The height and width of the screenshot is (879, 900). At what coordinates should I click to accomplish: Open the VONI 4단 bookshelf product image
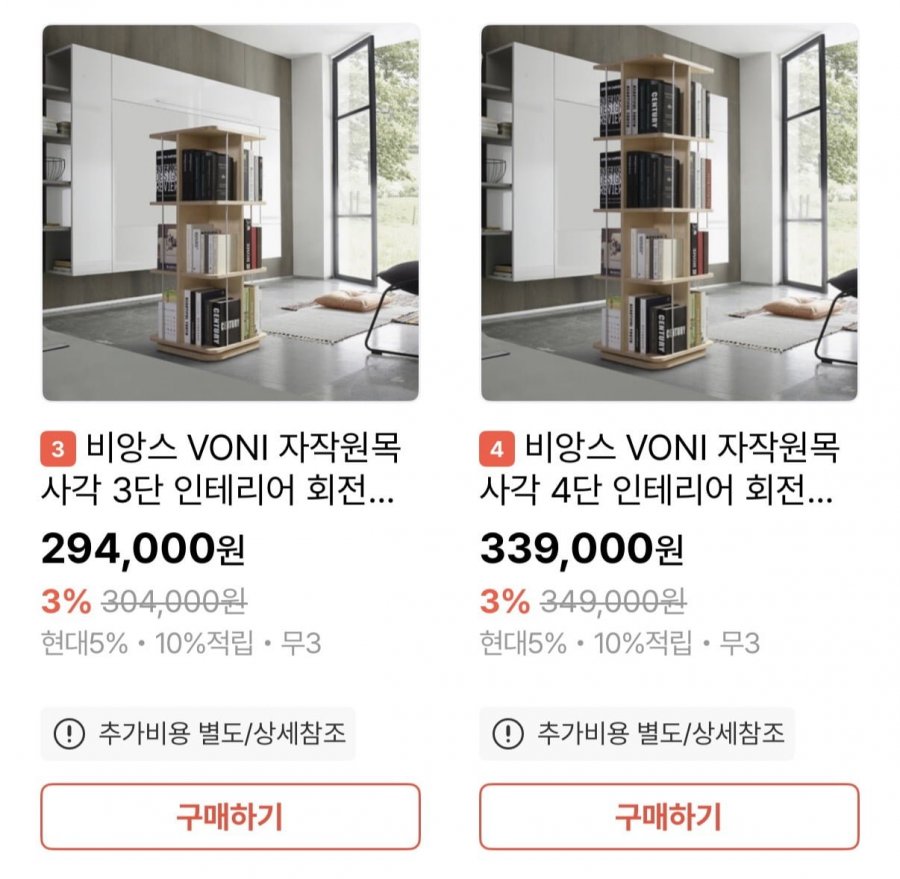click(x=669, y=212)
